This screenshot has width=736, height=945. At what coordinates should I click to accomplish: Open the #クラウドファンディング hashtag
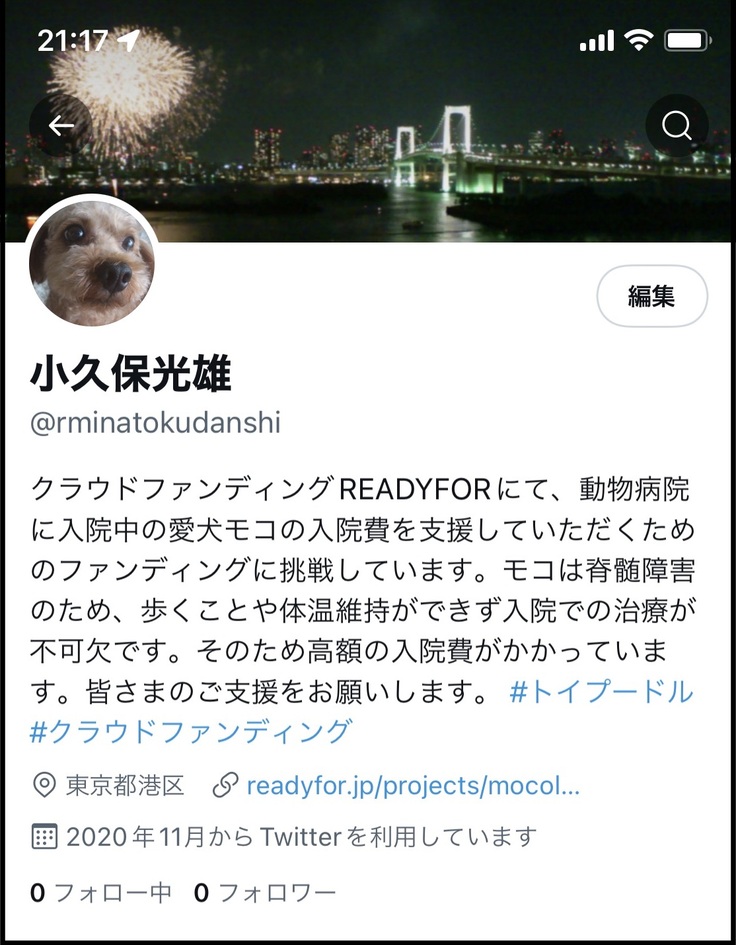click(x=191, y=731)
